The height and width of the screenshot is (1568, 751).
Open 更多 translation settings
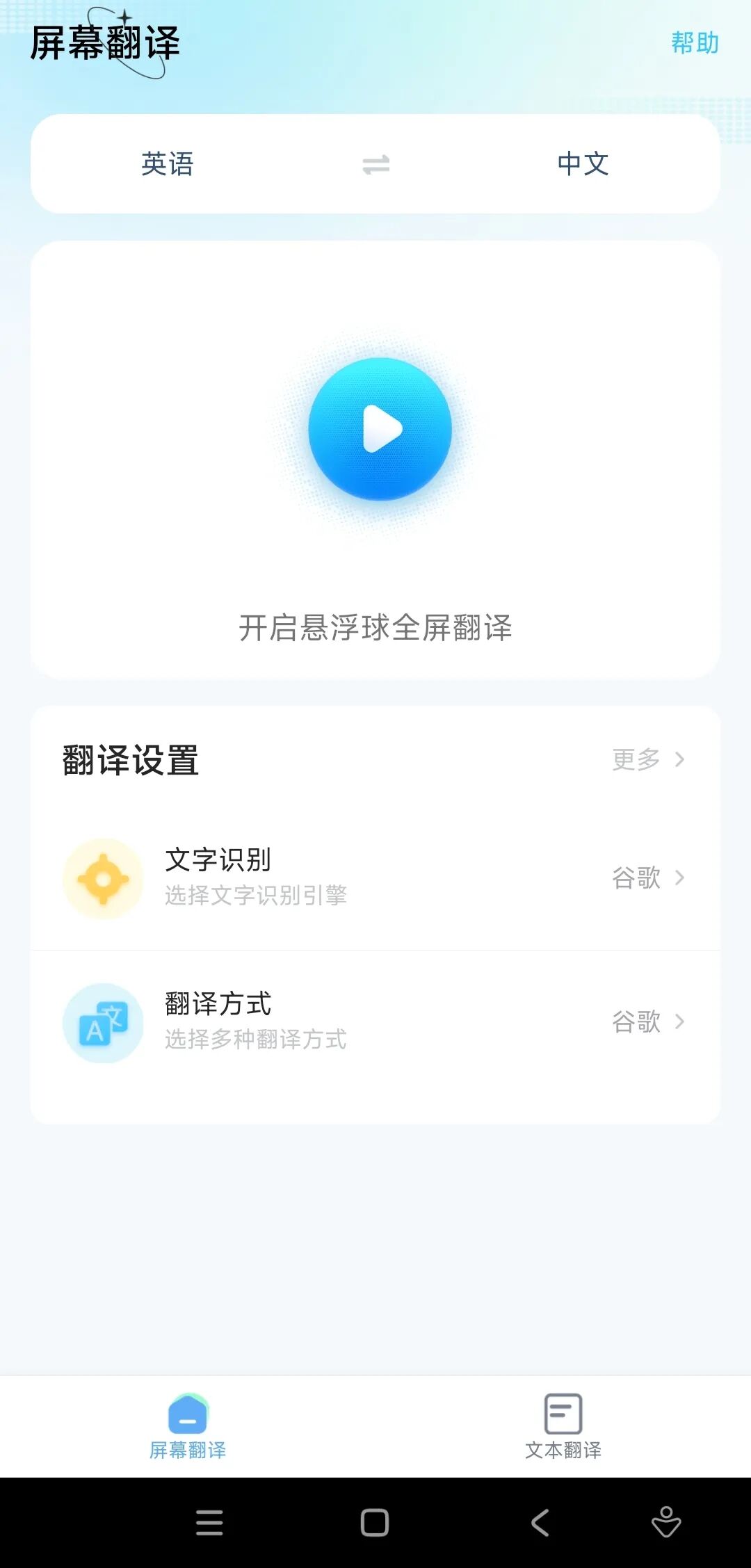pos(647,759)
